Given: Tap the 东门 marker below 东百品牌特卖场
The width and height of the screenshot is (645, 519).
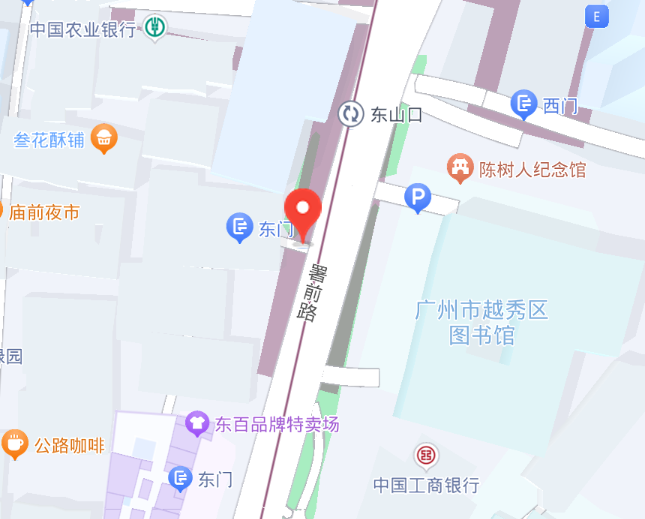Looking at the screenshot, I should [x=180, y=479].
